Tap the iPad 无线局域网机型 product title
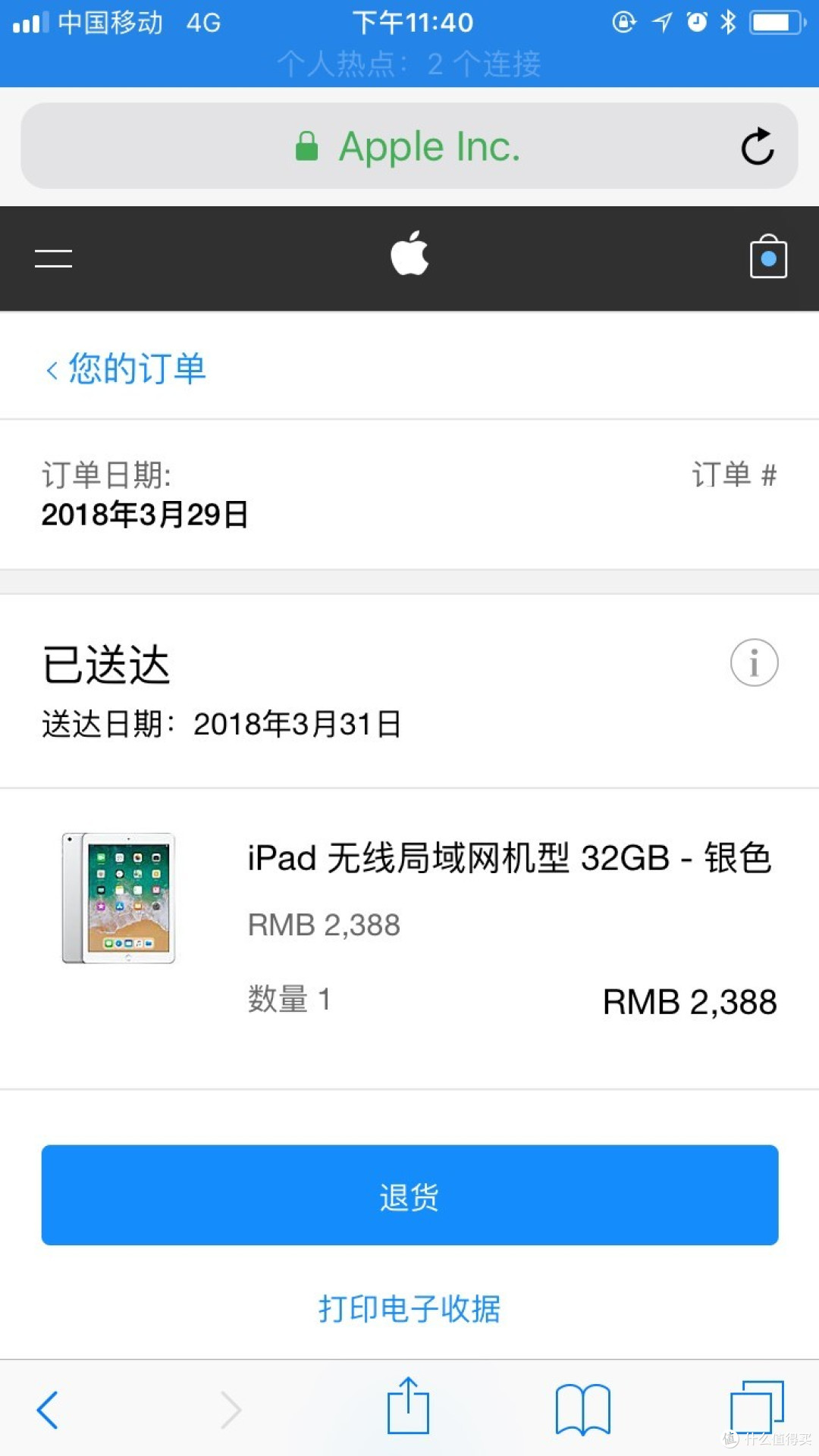The image size is (819, 1456). pyautogui.click(x=509, y=857)
